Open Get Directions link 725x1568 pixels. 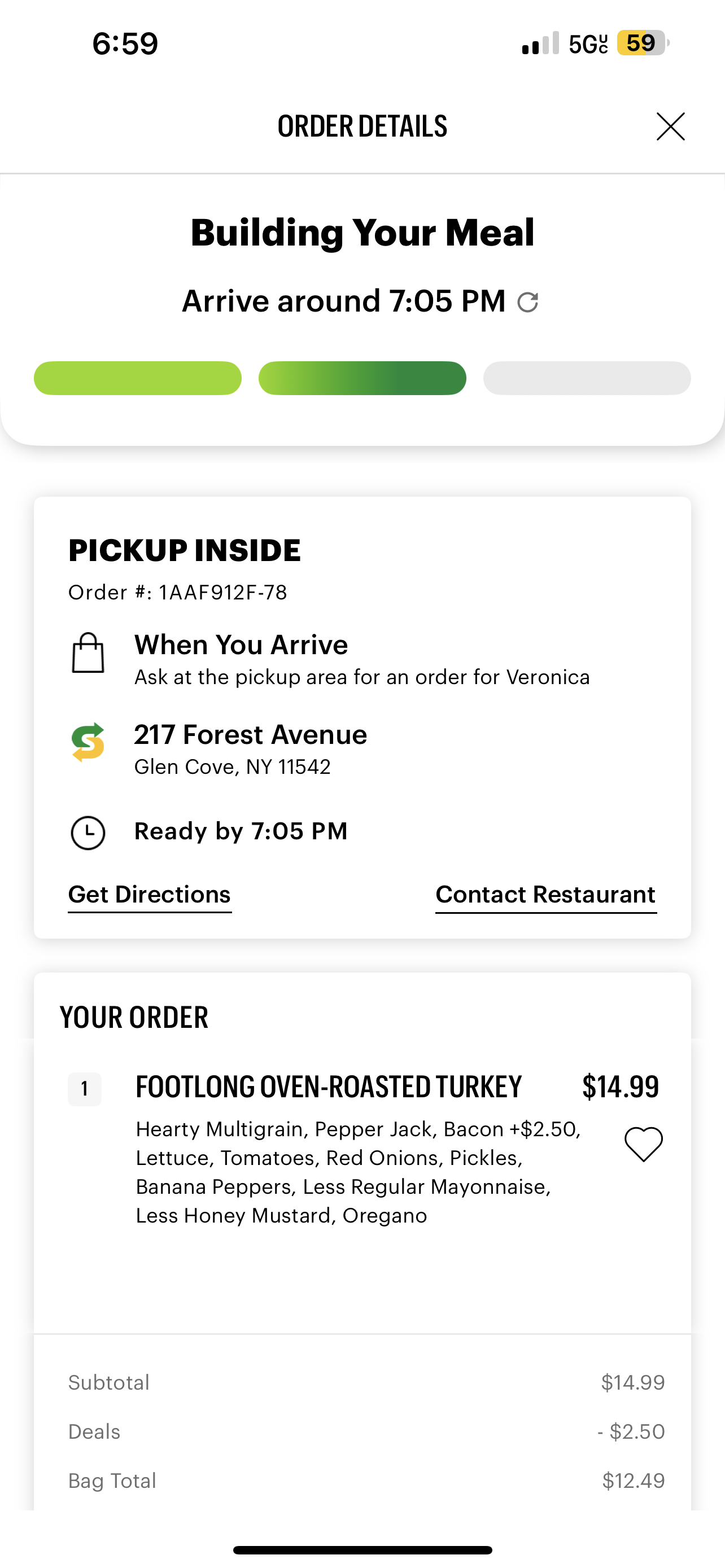pyautogui.click(x=150, y=895)
